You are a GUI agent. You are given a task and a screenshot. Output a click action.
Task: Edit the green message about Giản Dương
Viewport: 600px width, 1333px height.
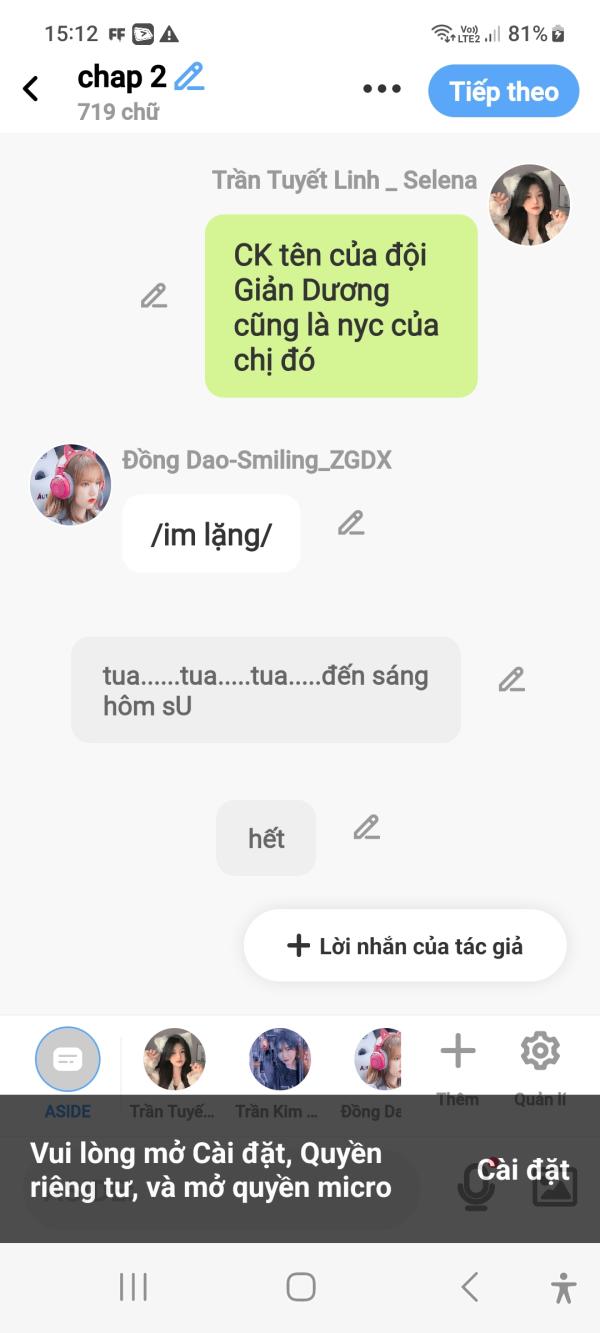tap(153, 296)
